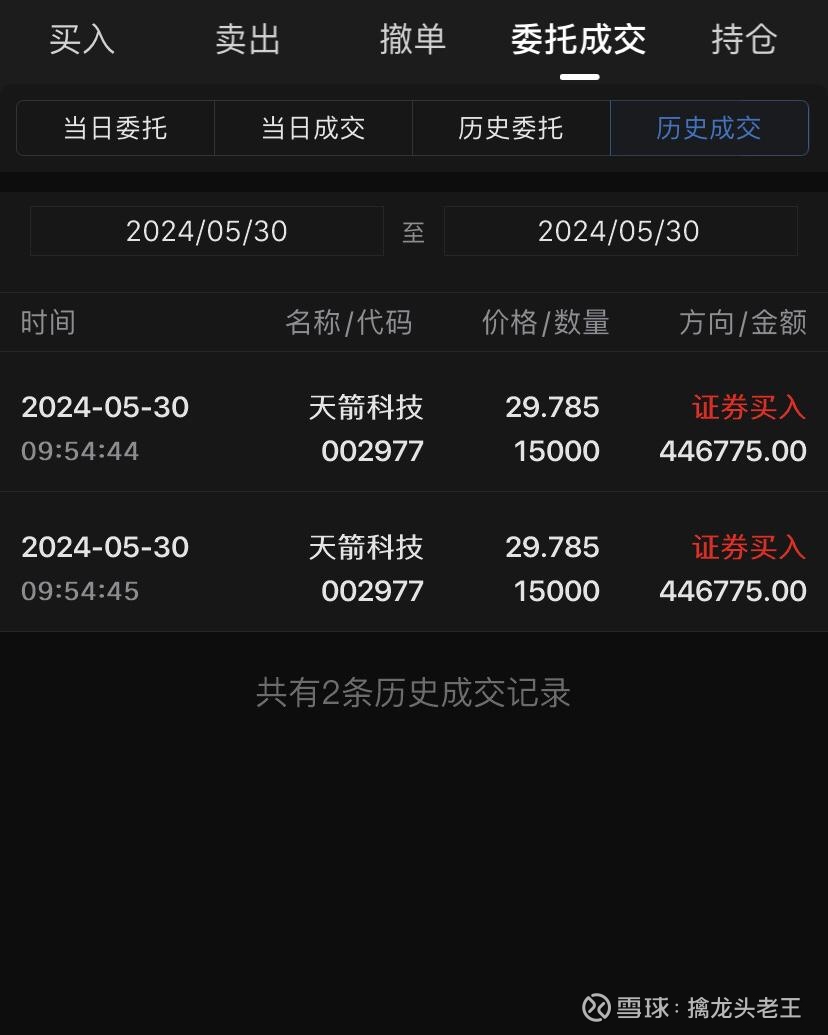Click the 价格/数量 column header

pos(545,322)
